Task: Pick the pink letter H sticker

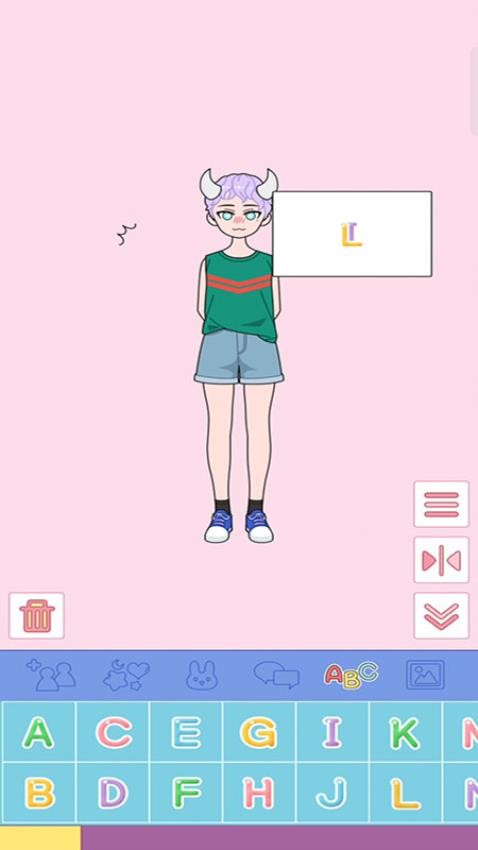Action: pyautogui.click(x=259, y=793)
